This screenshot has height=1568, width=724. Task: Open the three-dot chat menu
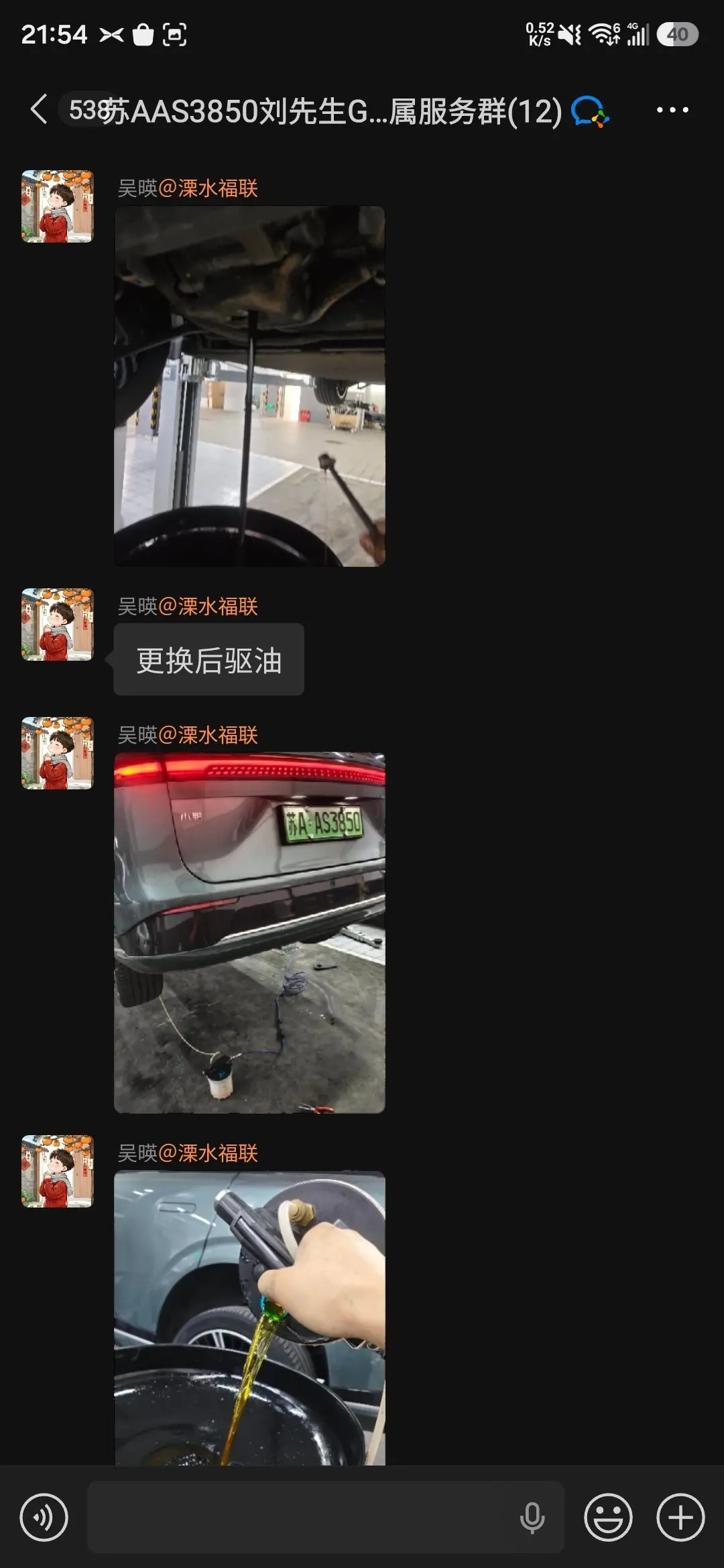672,110
